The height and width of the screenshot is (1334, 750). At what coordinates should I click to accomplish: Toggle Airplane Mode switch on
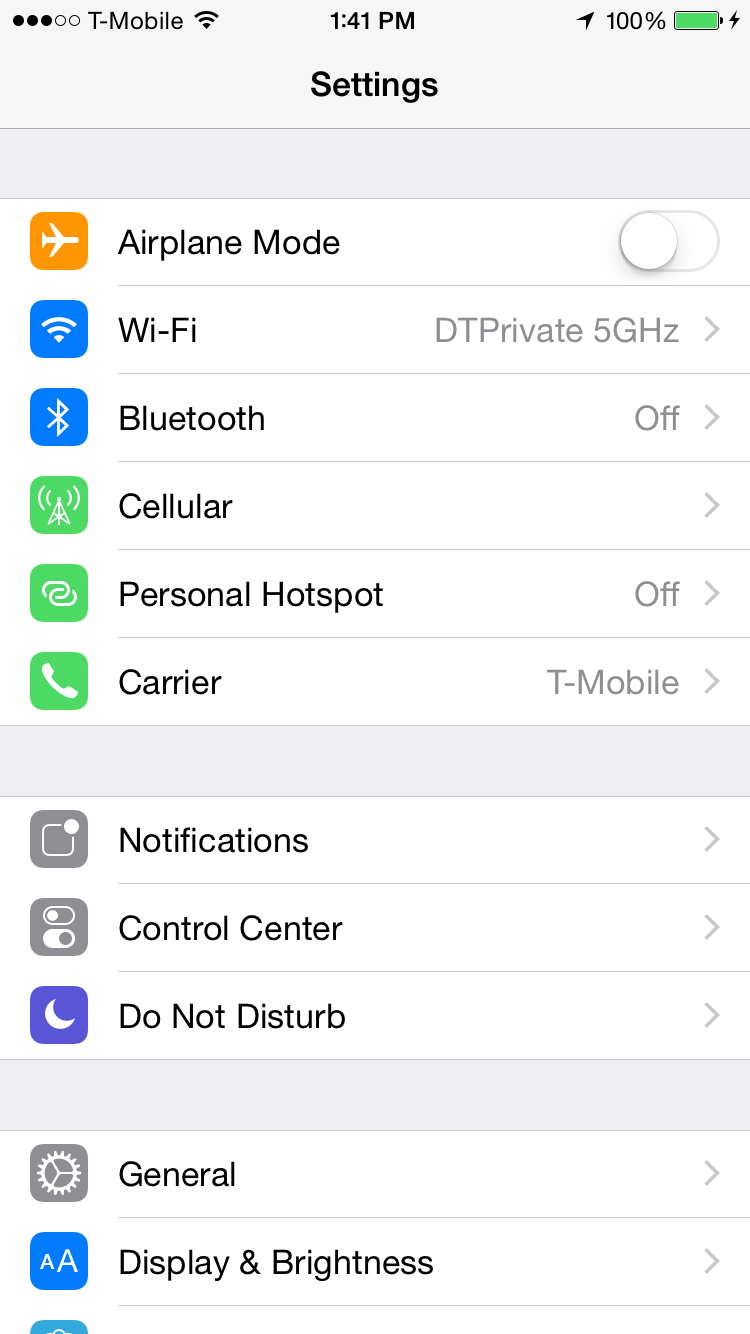[x=668, y=242]
